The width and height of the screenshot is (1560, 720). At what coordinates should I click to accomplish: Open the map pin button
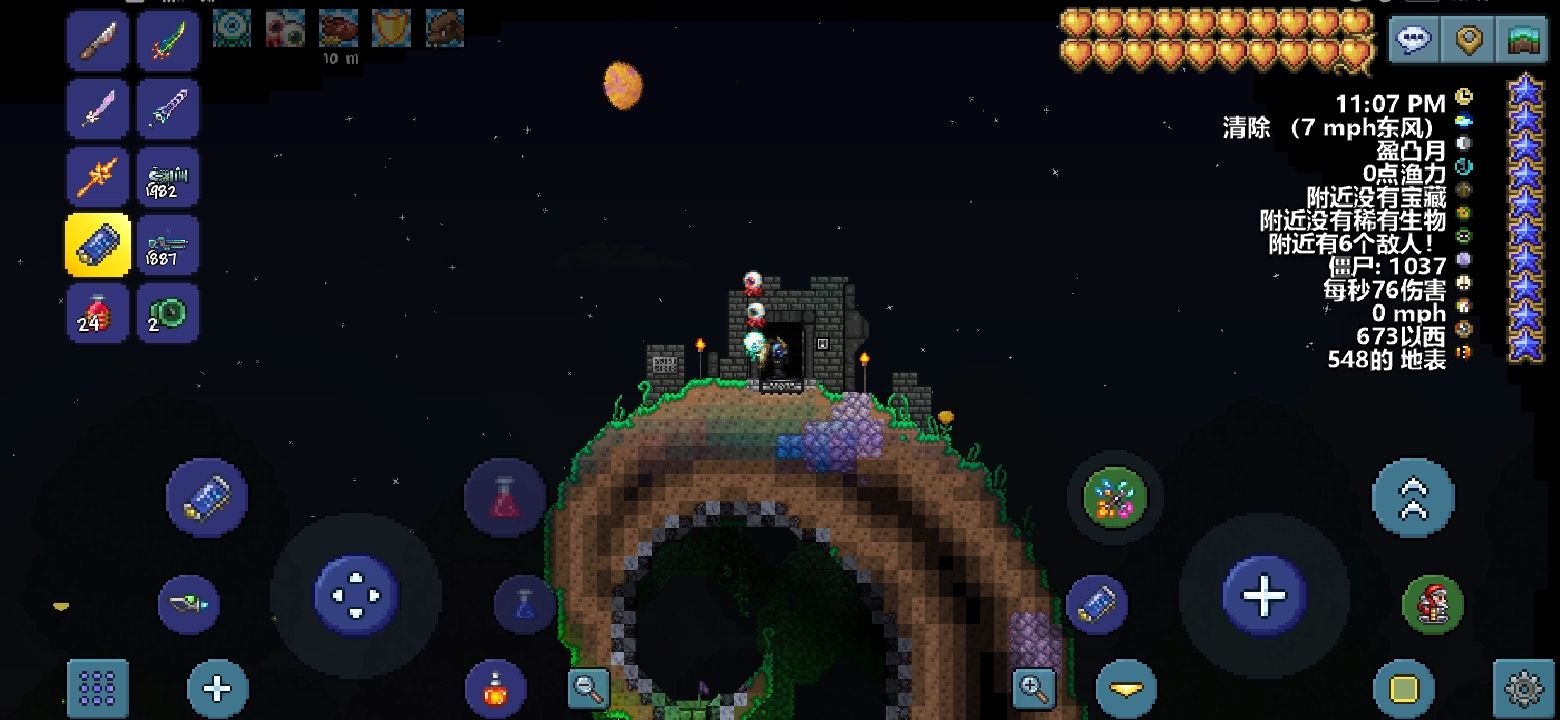click(1468, 40)
